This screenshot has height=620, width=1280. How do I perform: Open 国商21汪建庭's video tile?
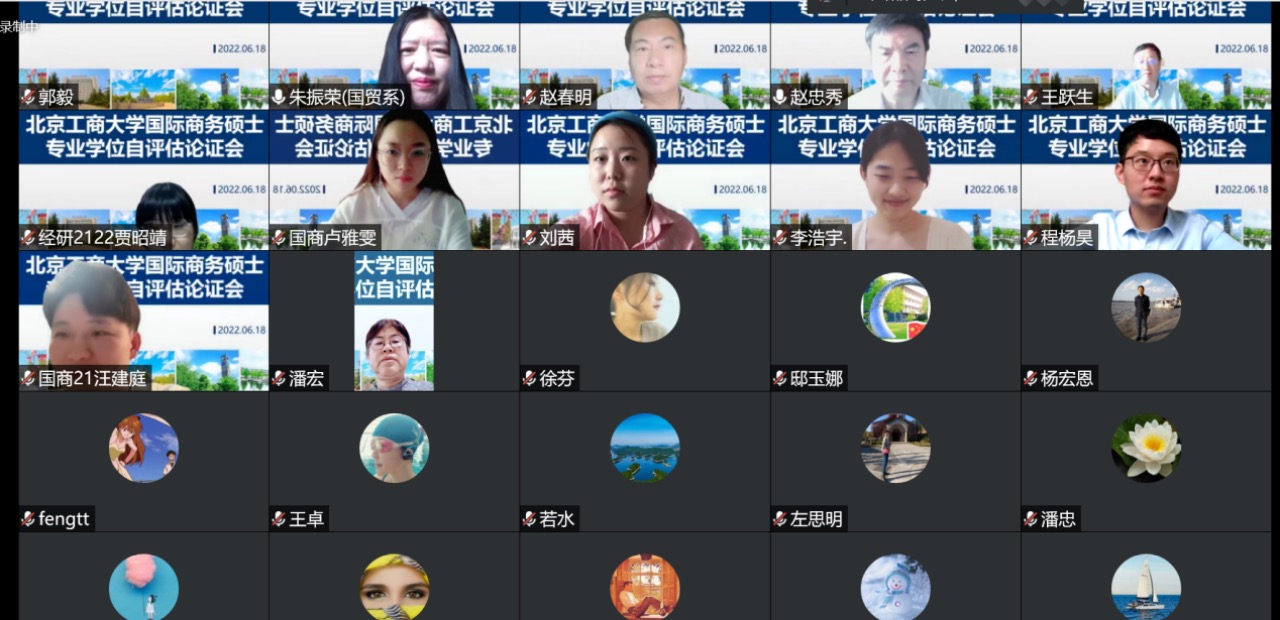tap(143, 320)
